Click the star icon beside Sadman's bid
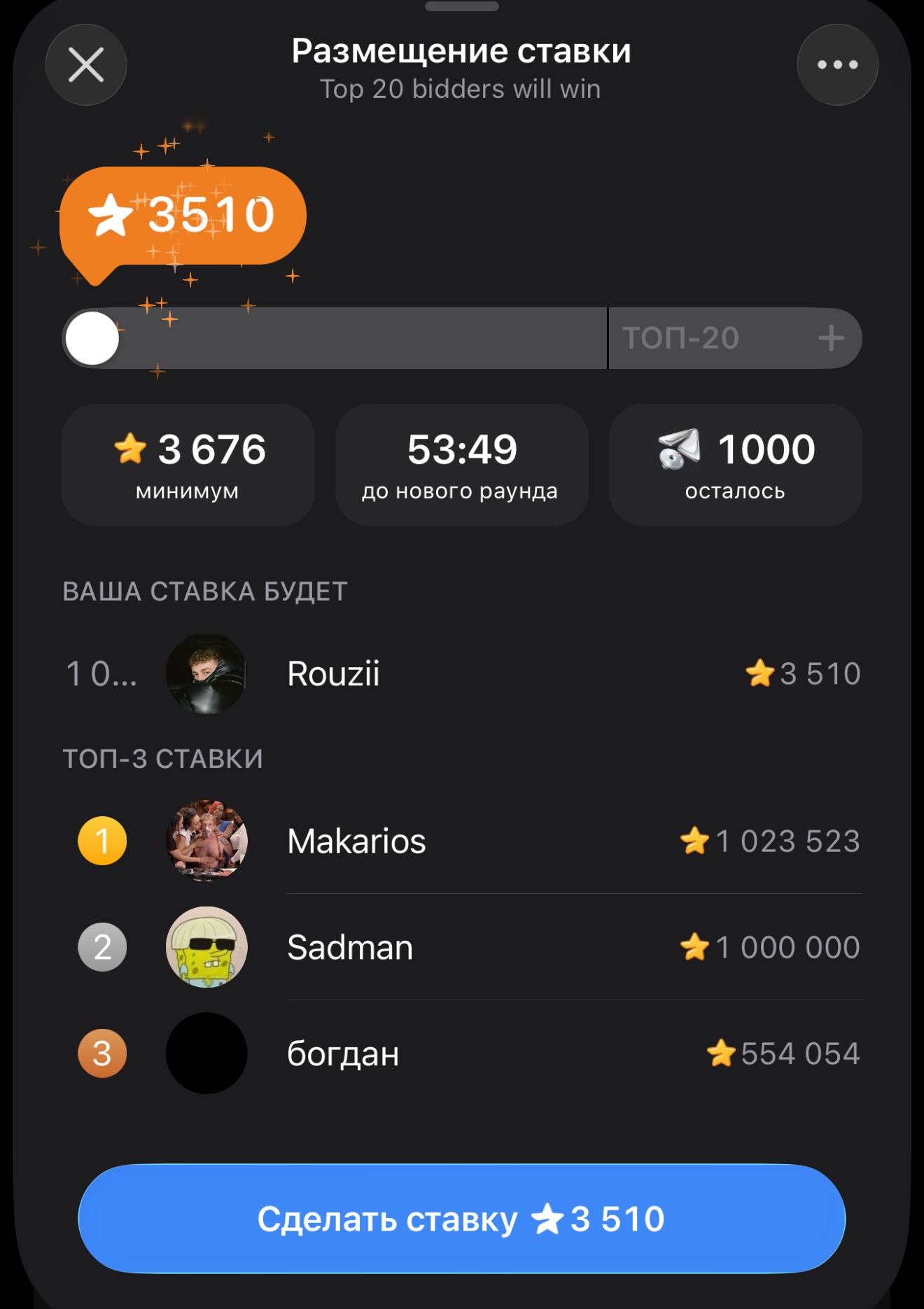This screenshot has height=1309, width=924. (x=694, y=947)
